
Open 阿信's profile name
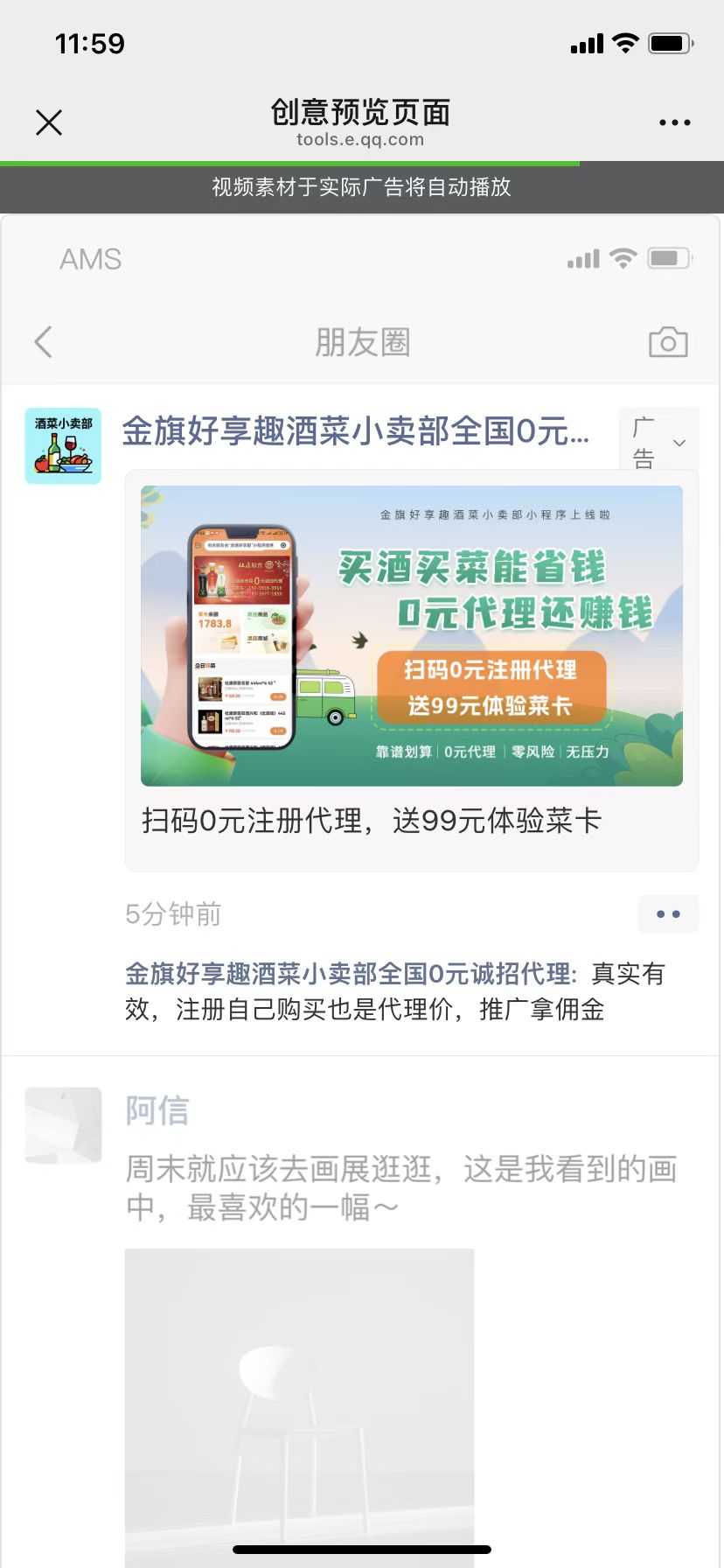pos(157,1110)
